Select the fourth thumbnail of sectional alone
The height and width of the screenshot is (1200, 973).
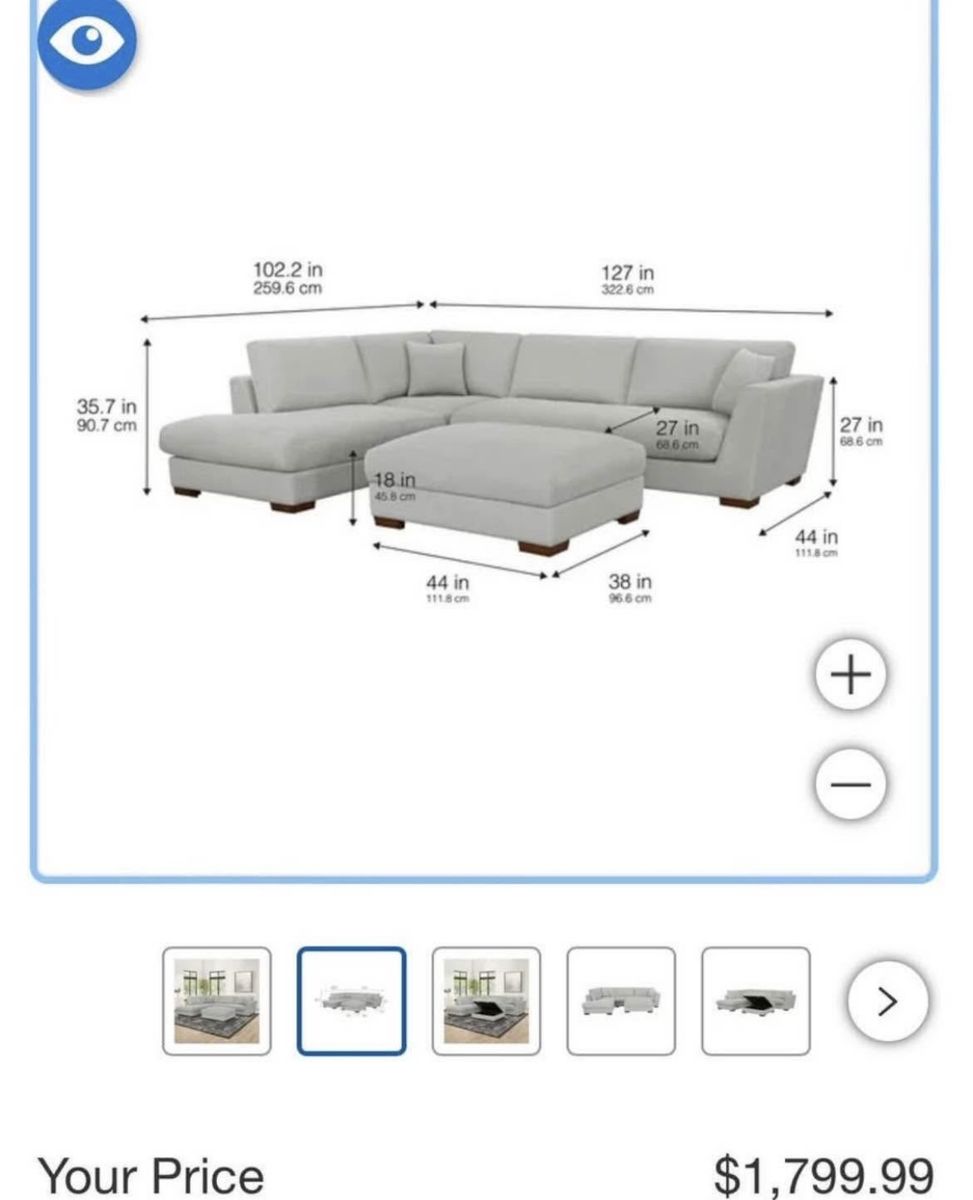pos(621,1001)
